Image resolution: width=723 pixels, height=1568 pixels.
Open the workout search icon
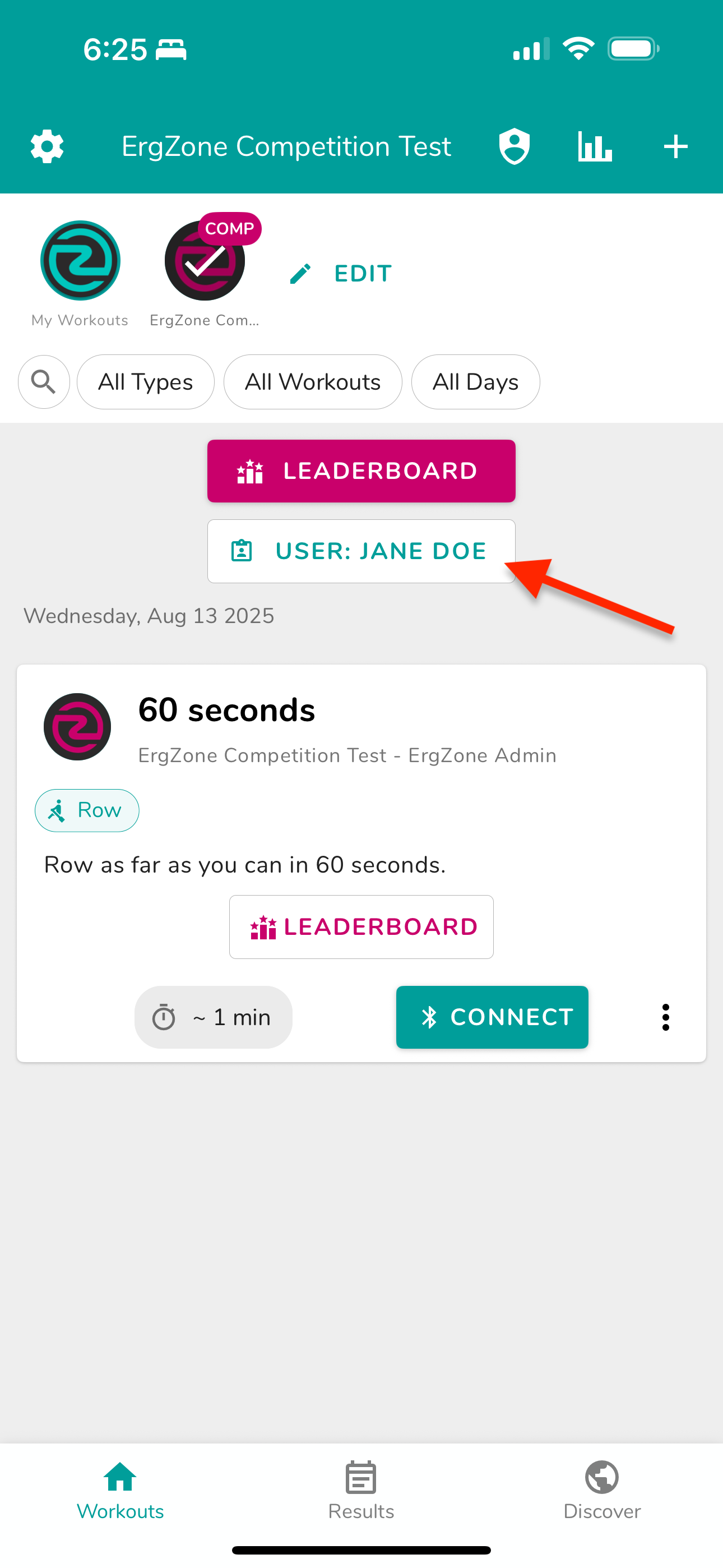click(44, 382)
